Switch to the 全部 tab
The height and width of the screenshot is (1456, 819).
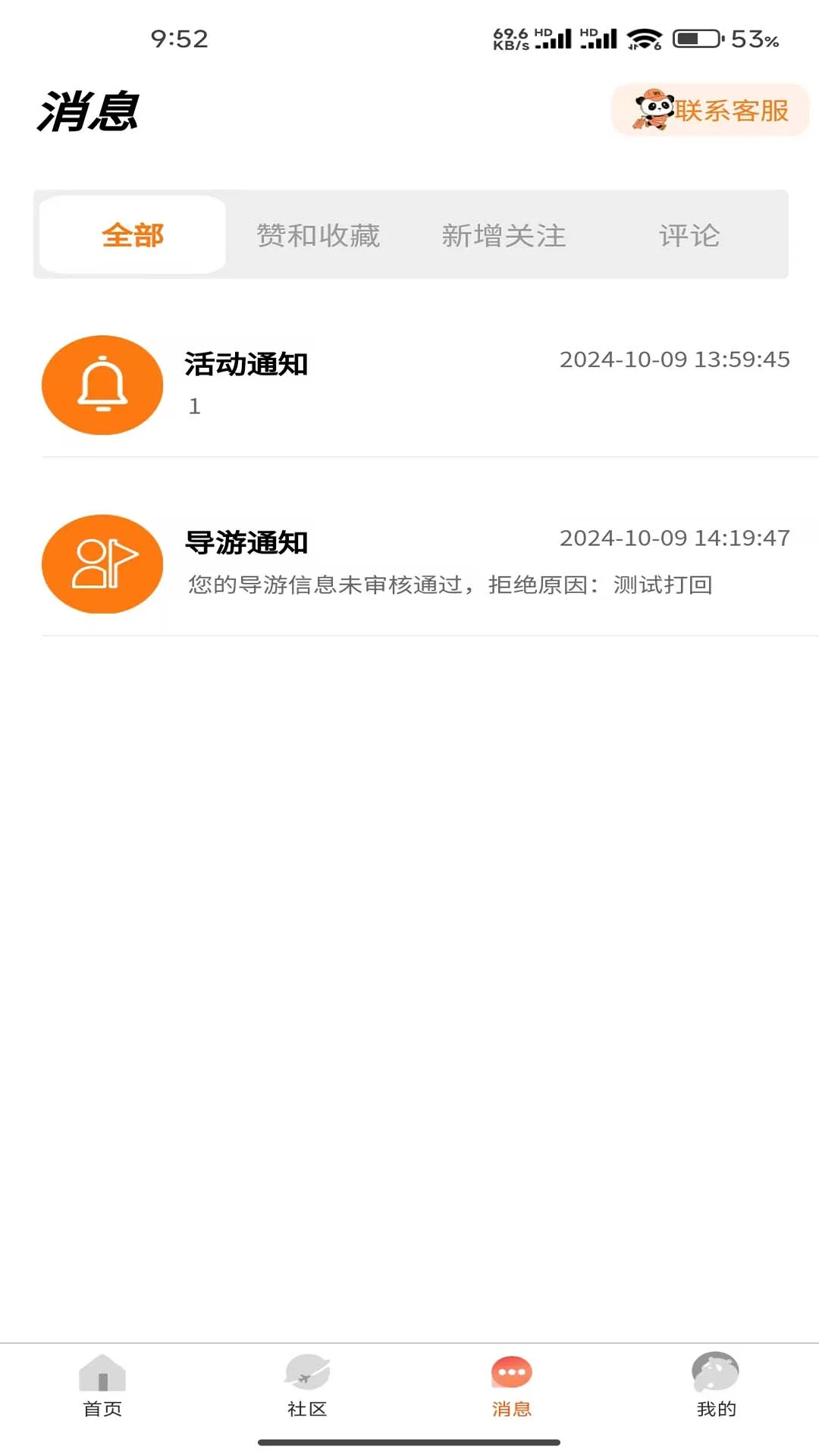tap(133, 235)
